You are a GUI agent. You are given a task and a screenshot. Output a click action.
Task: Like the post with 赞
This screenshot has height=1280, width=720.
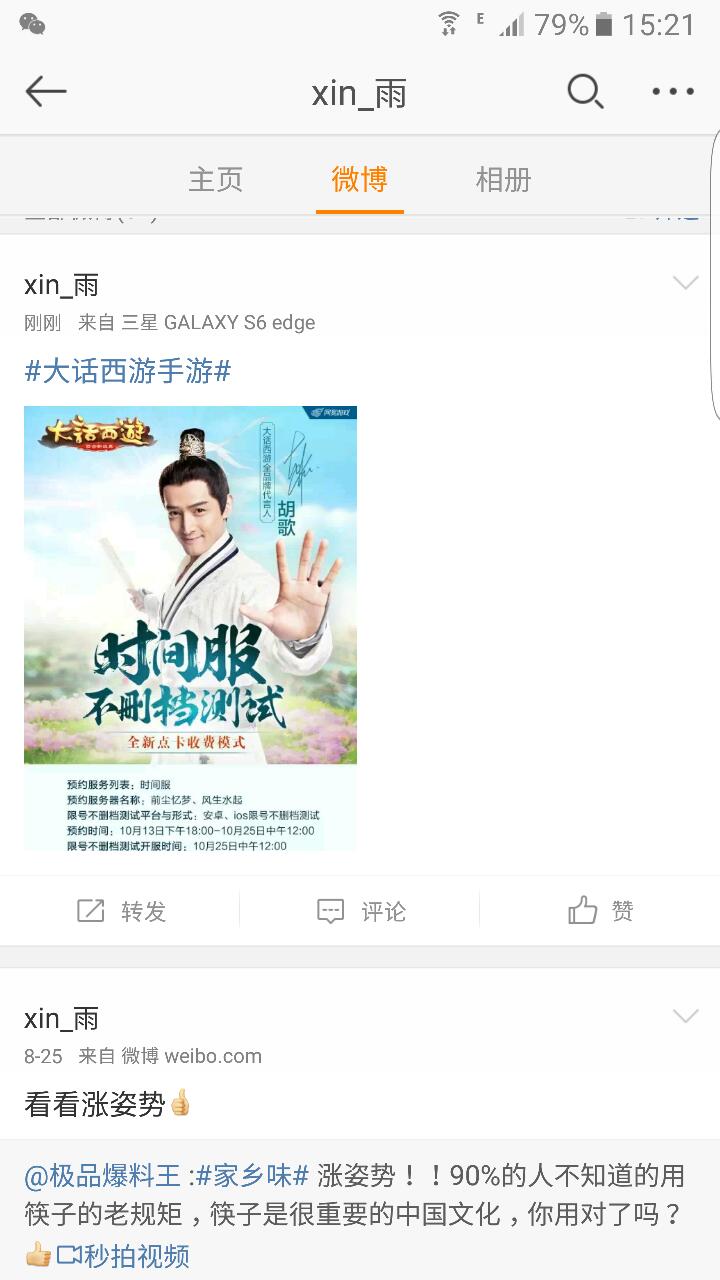coord(600,911)
